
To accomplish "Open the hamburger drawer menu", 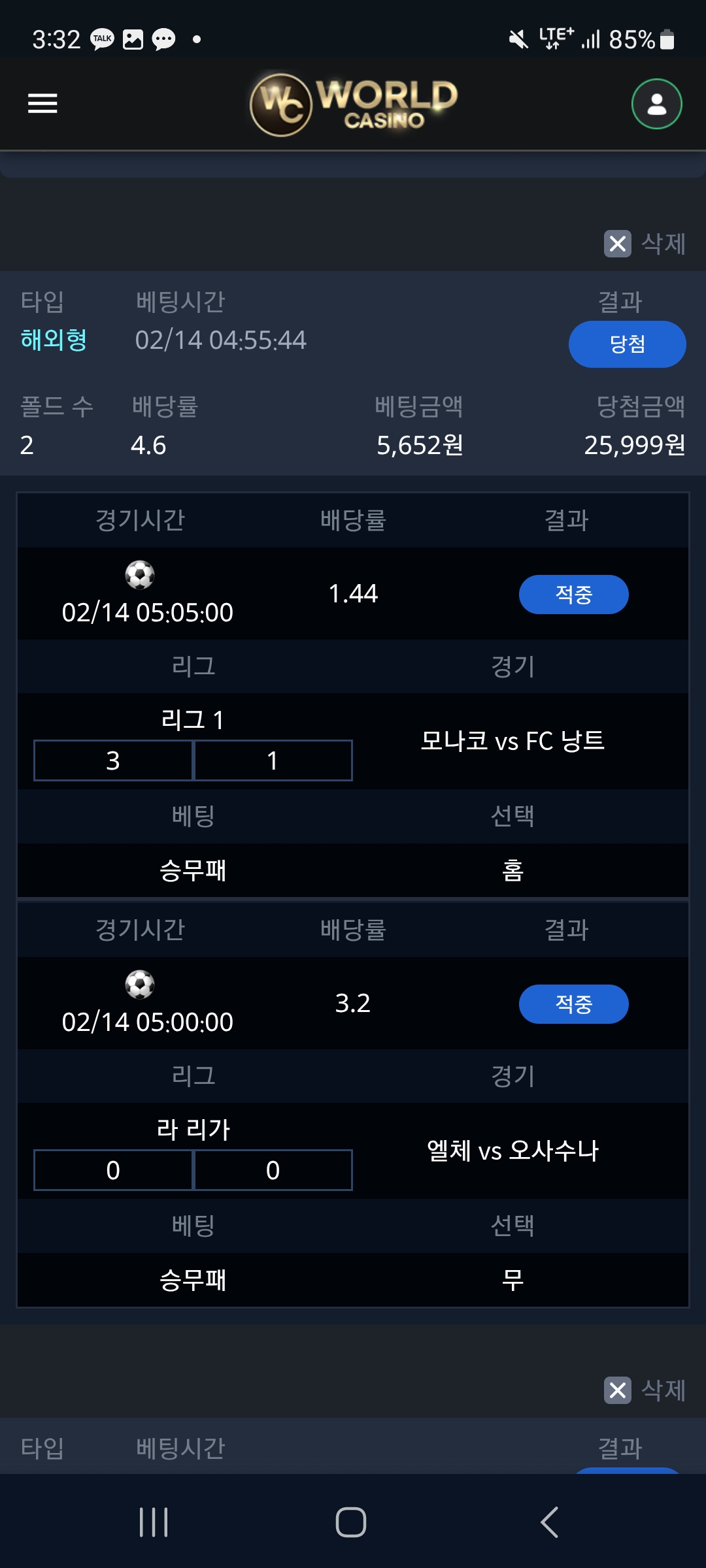I will (42, 103).
